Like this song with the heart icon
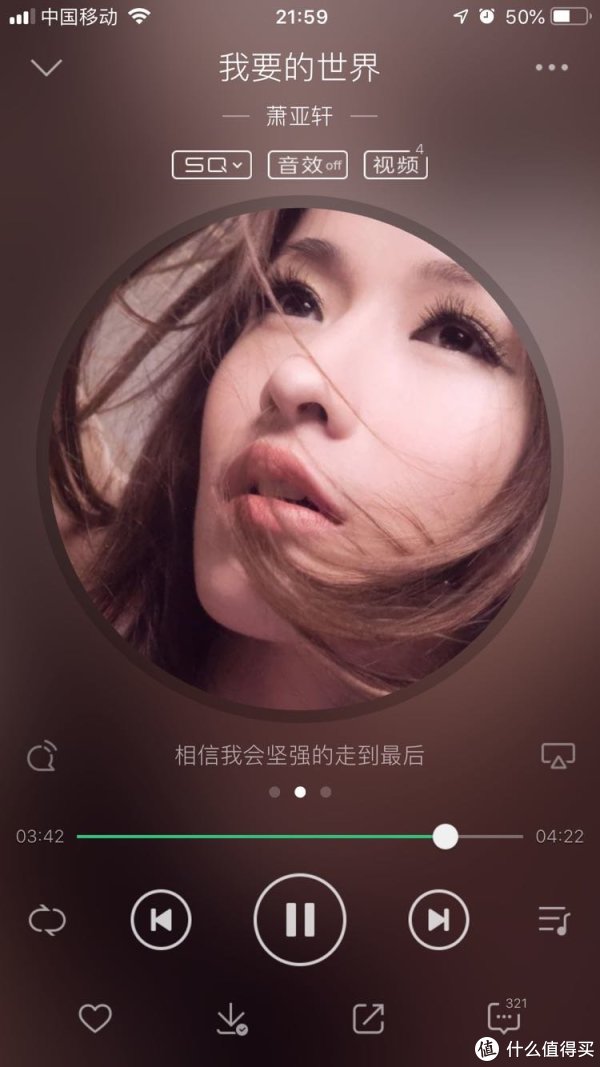This screenshot has width=600, height=1067. pyautogui.click(x=95, y=1018)
